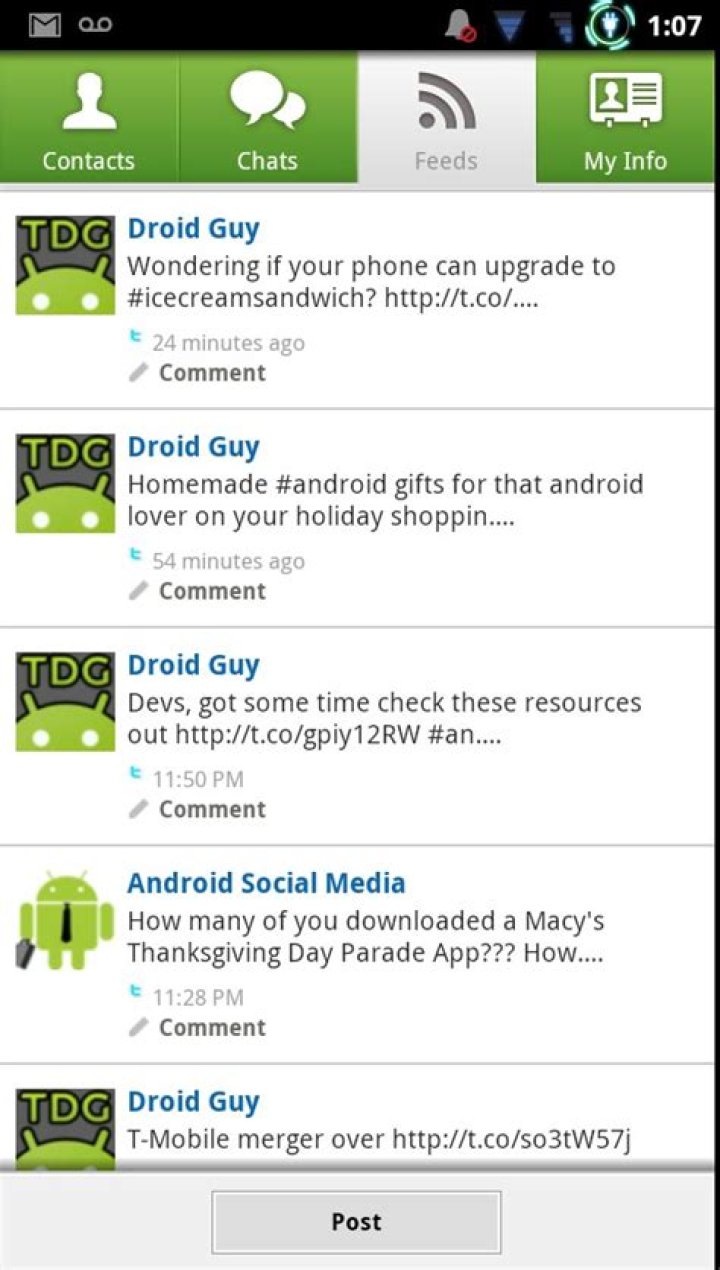Comment on the icecreamsandwich upgrade post
This screenshot has height=1270, width=720.
tap(211, 373)
